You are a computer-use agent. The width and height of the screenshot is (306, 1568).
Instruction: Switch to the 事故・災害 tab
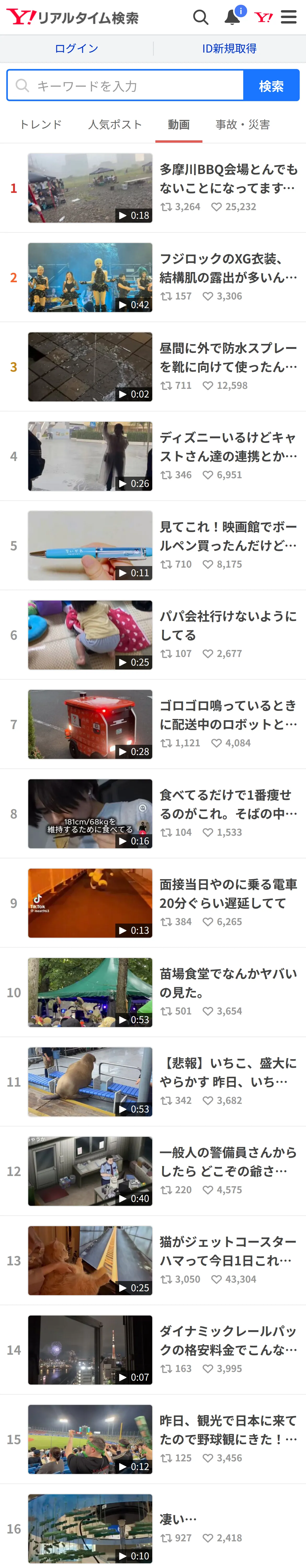point(243,125)
